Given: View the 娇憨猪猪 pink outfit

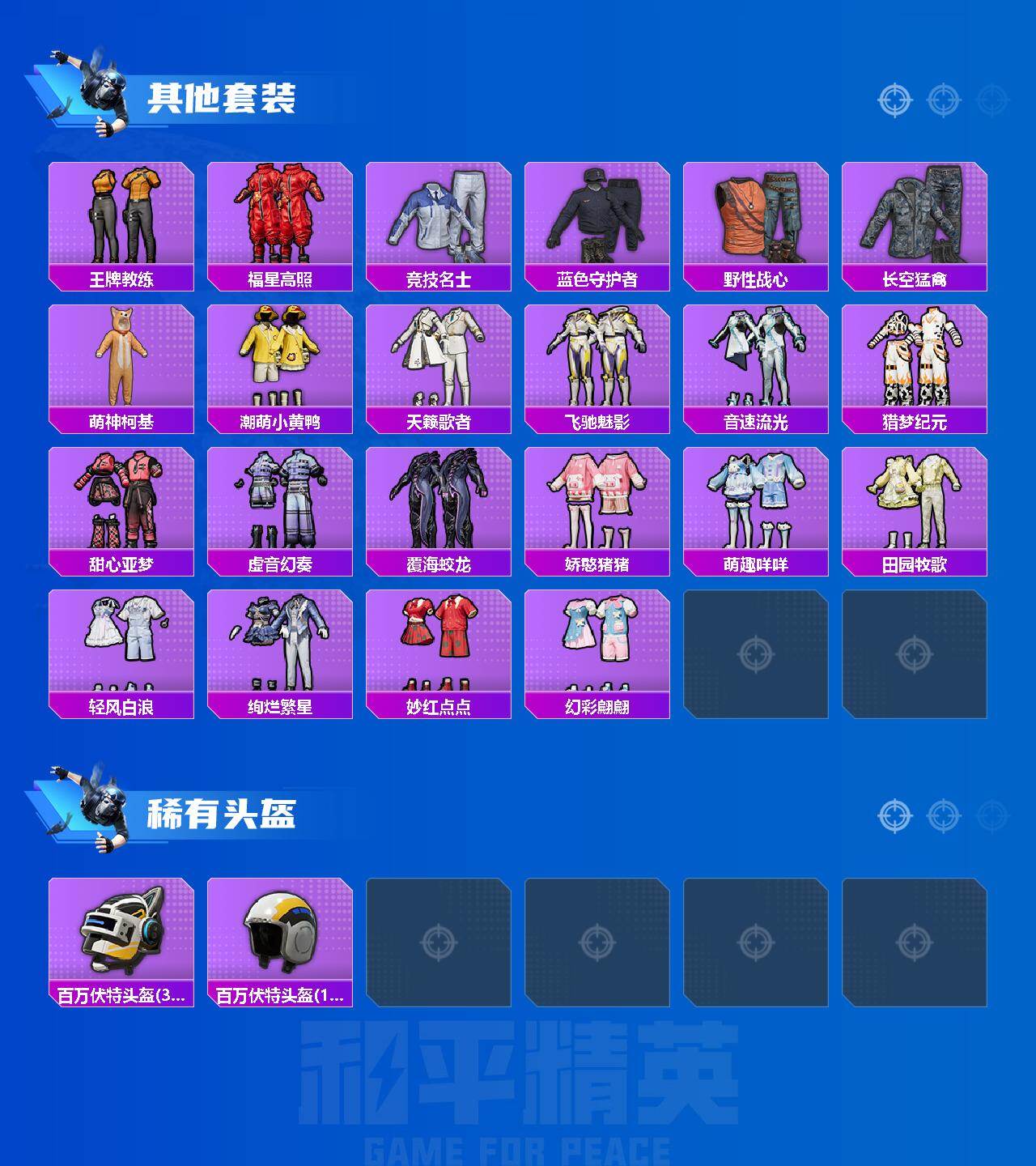Looking at the screenshot, I should coord(597,498).
